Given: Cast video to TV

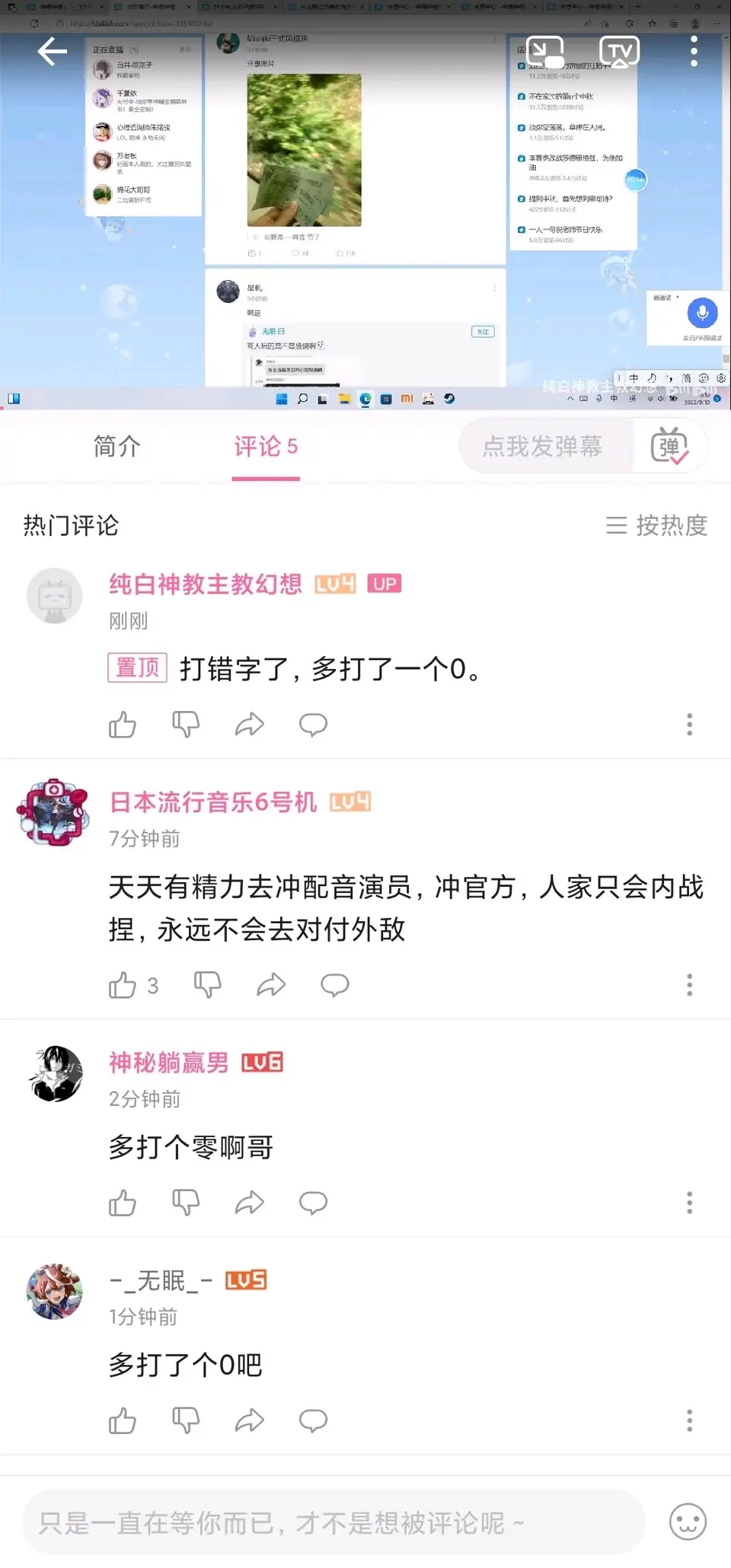Looking at the screenshot, I should 619,52.
